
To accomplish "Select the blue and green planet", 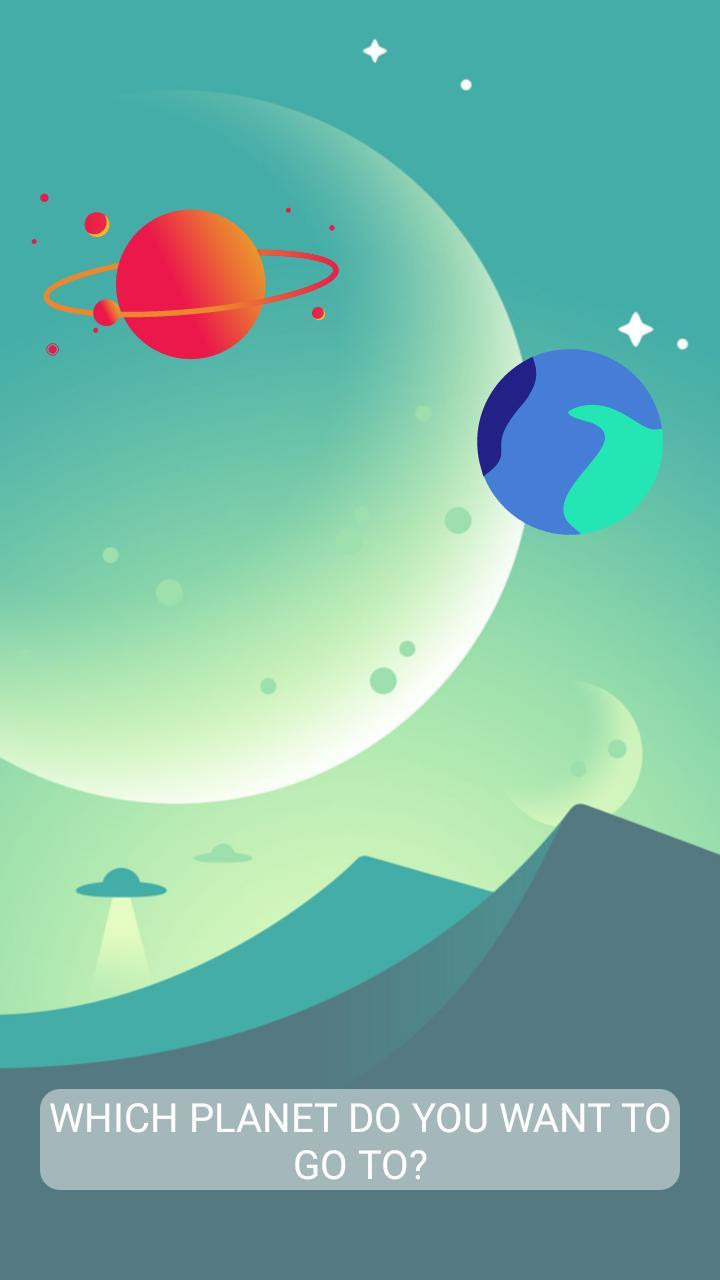I will pos(570,441).
